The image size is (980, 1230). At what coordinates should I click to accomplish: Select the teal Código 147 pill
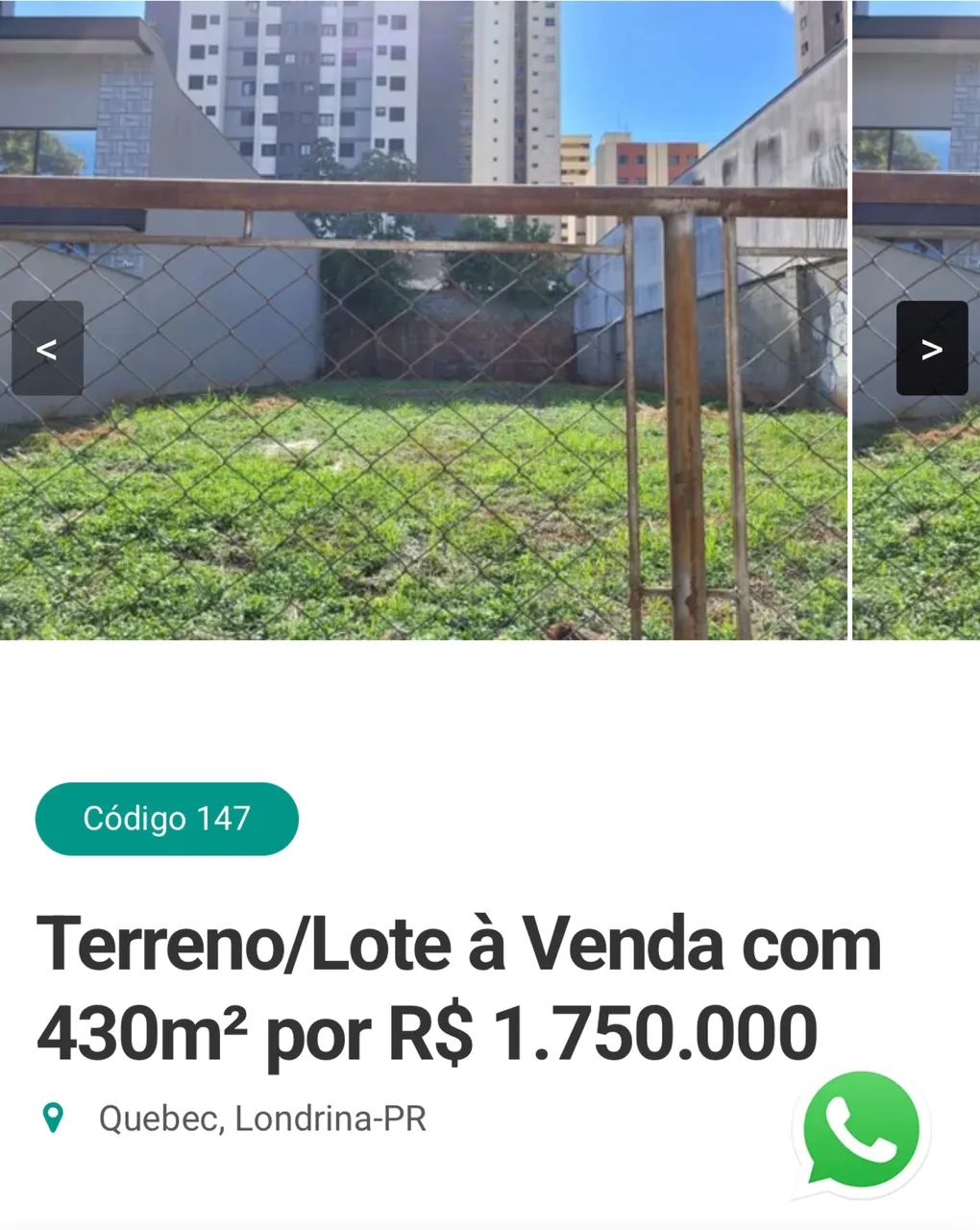click(x=167, y=818)
